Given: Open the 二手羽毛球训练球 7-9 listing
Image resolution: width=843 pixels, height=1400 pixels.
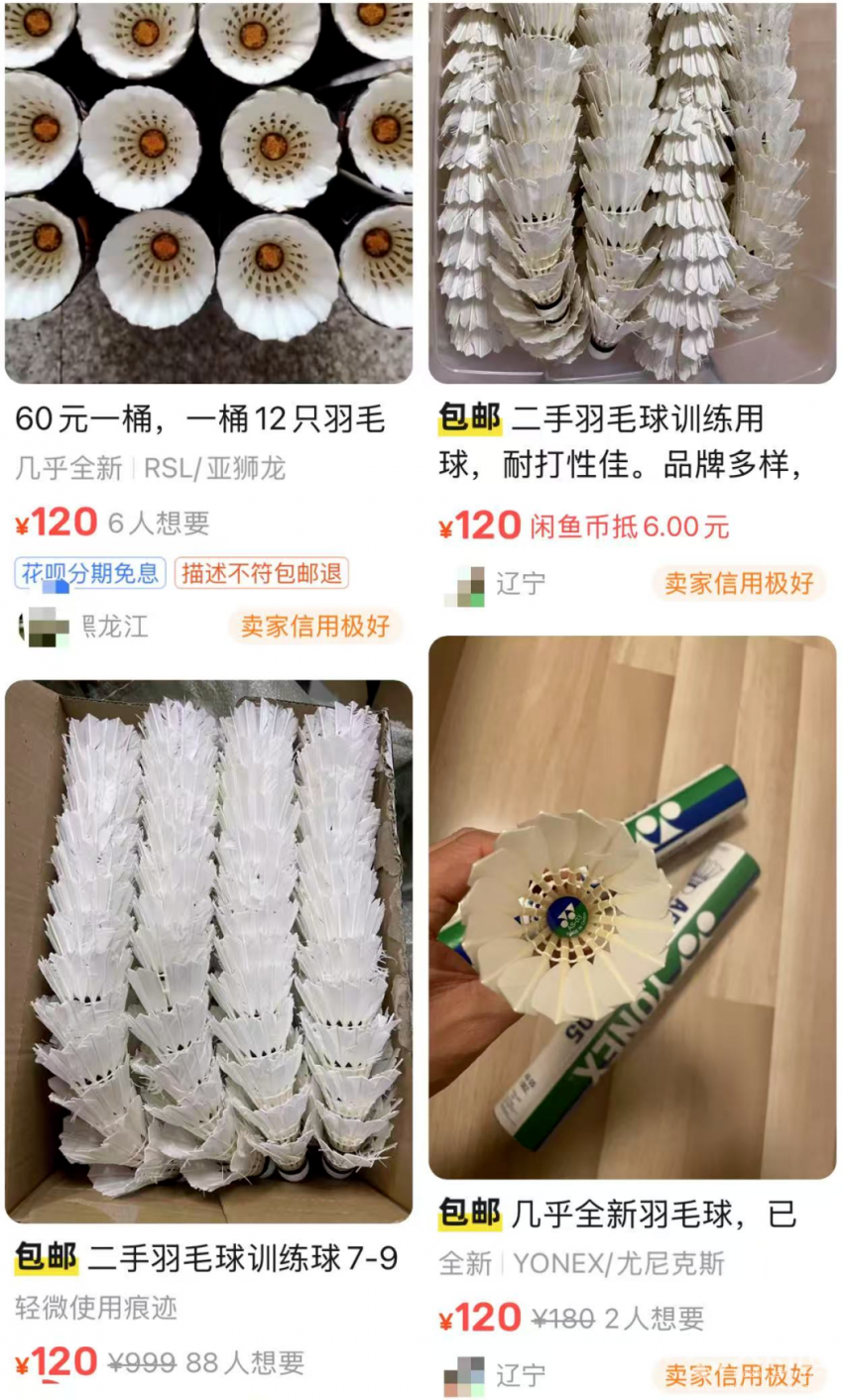Looking at the screenshot, I should coord(208,950).
